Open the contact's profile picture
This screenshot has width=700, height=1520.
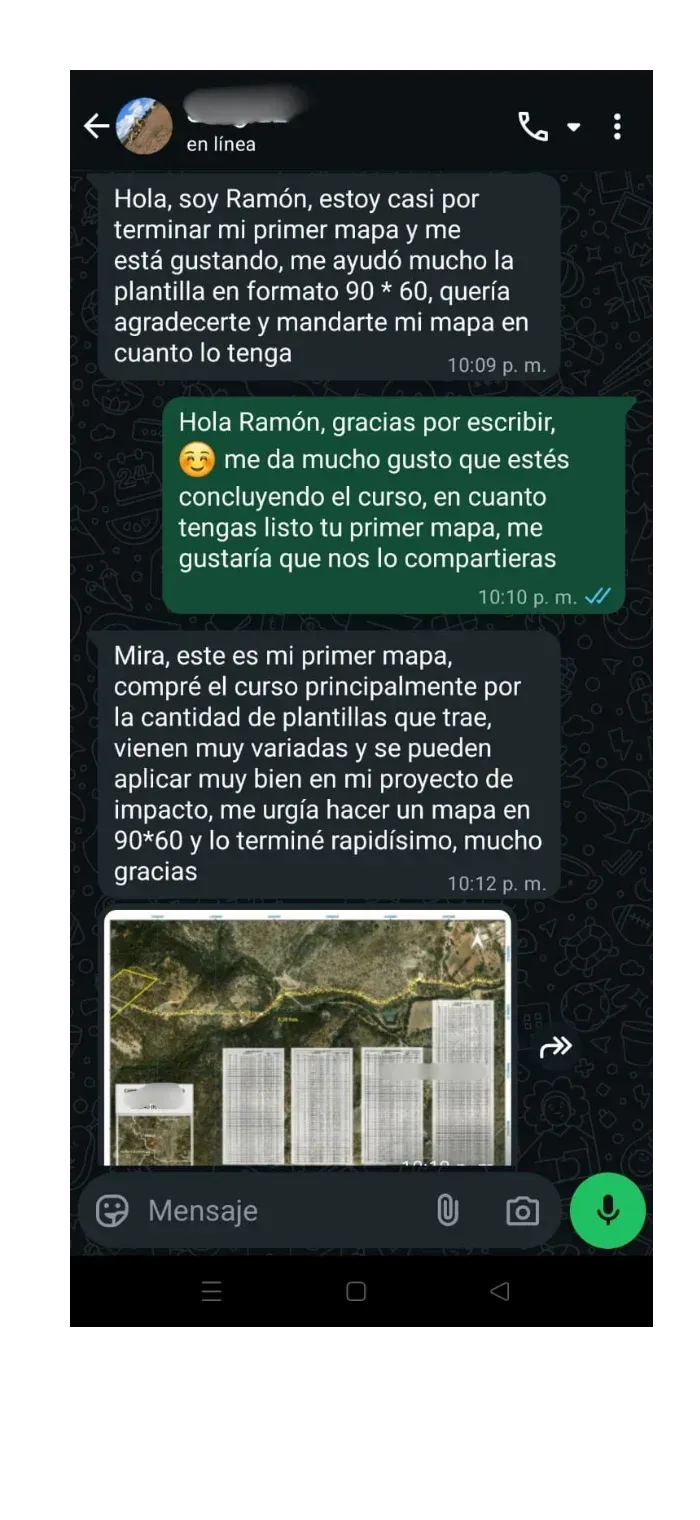144,126
